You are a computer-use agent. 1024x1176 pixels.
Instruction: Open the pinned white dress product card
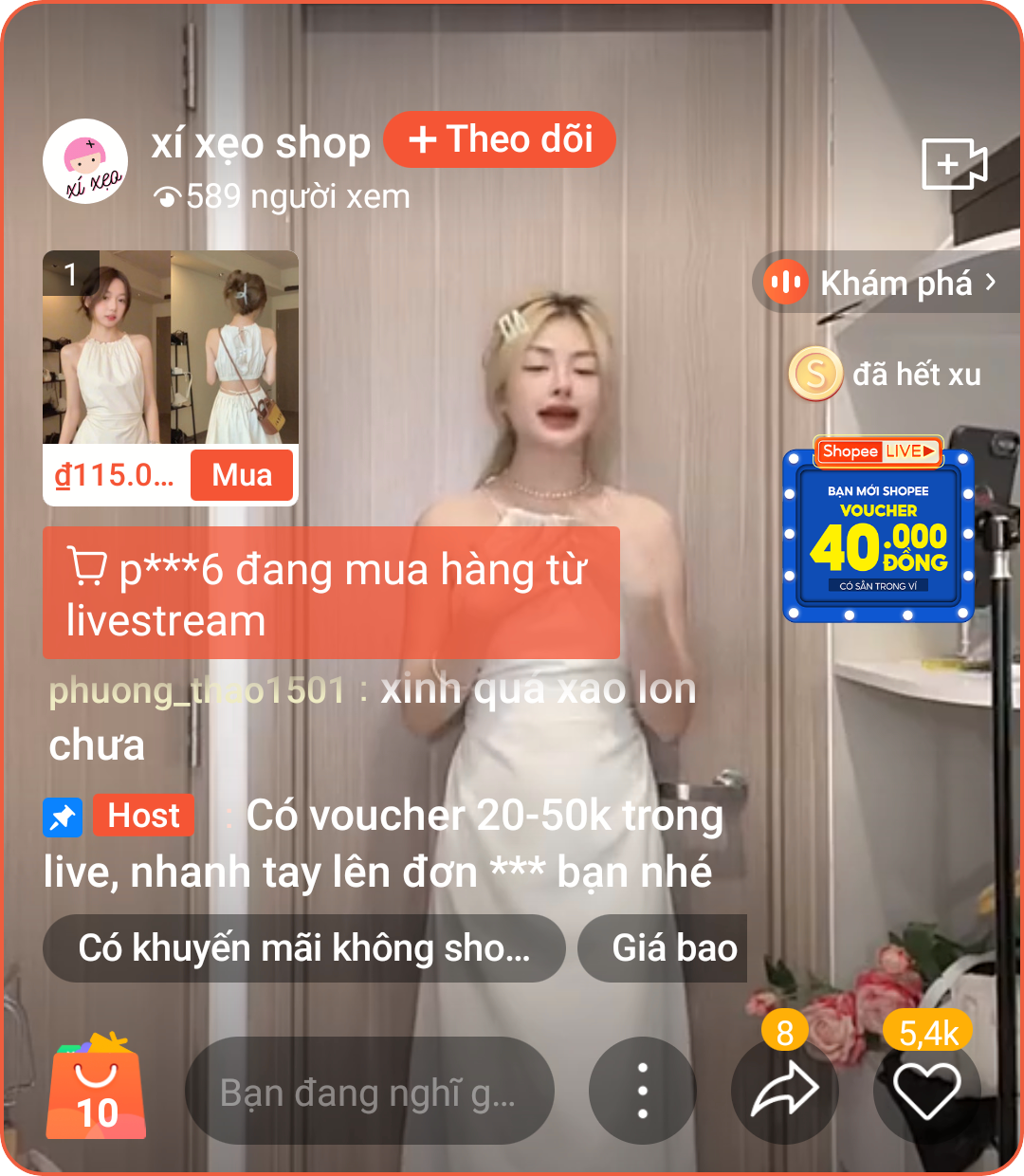(171, 348)
